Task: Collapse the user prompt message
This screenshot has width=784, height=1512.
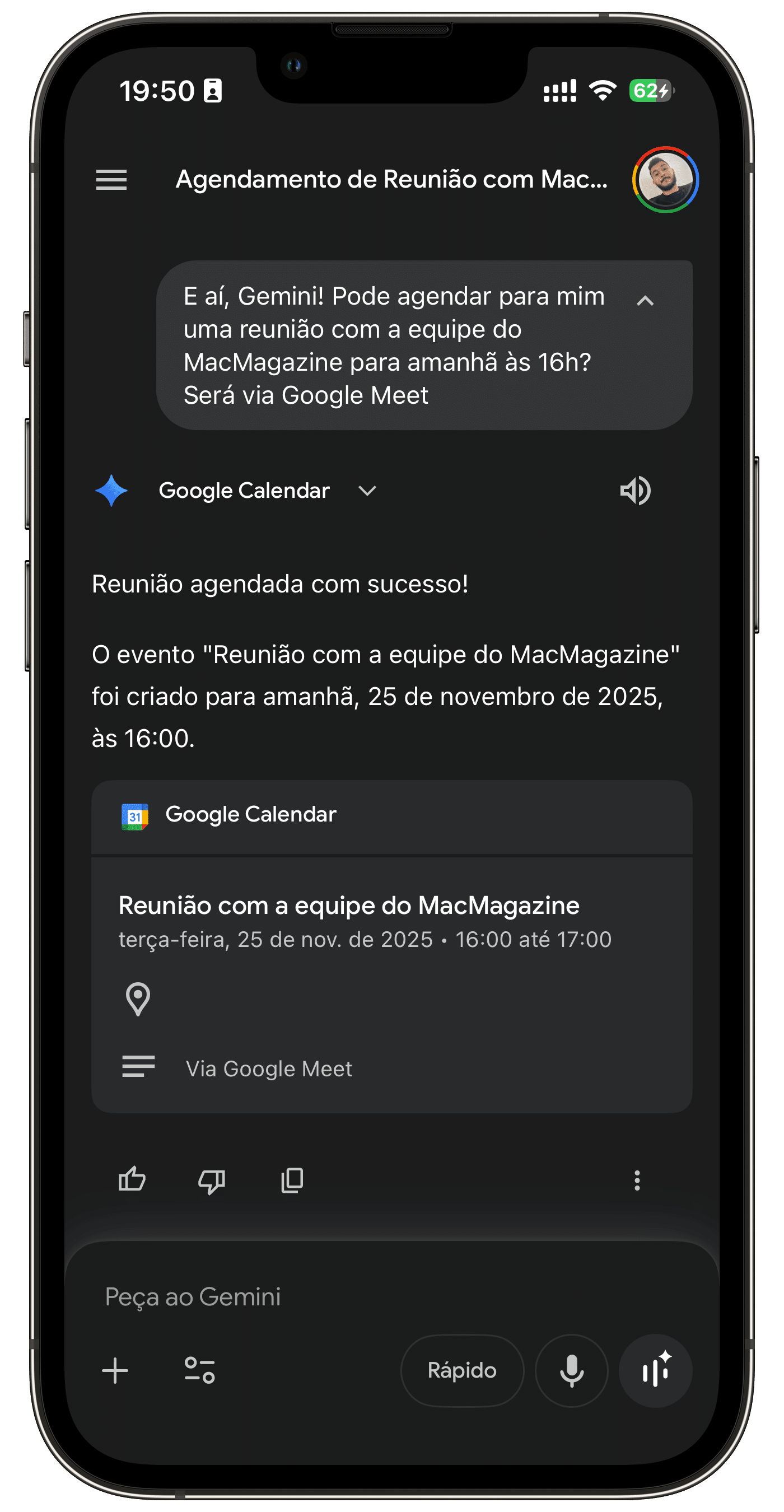Action: 645,301
